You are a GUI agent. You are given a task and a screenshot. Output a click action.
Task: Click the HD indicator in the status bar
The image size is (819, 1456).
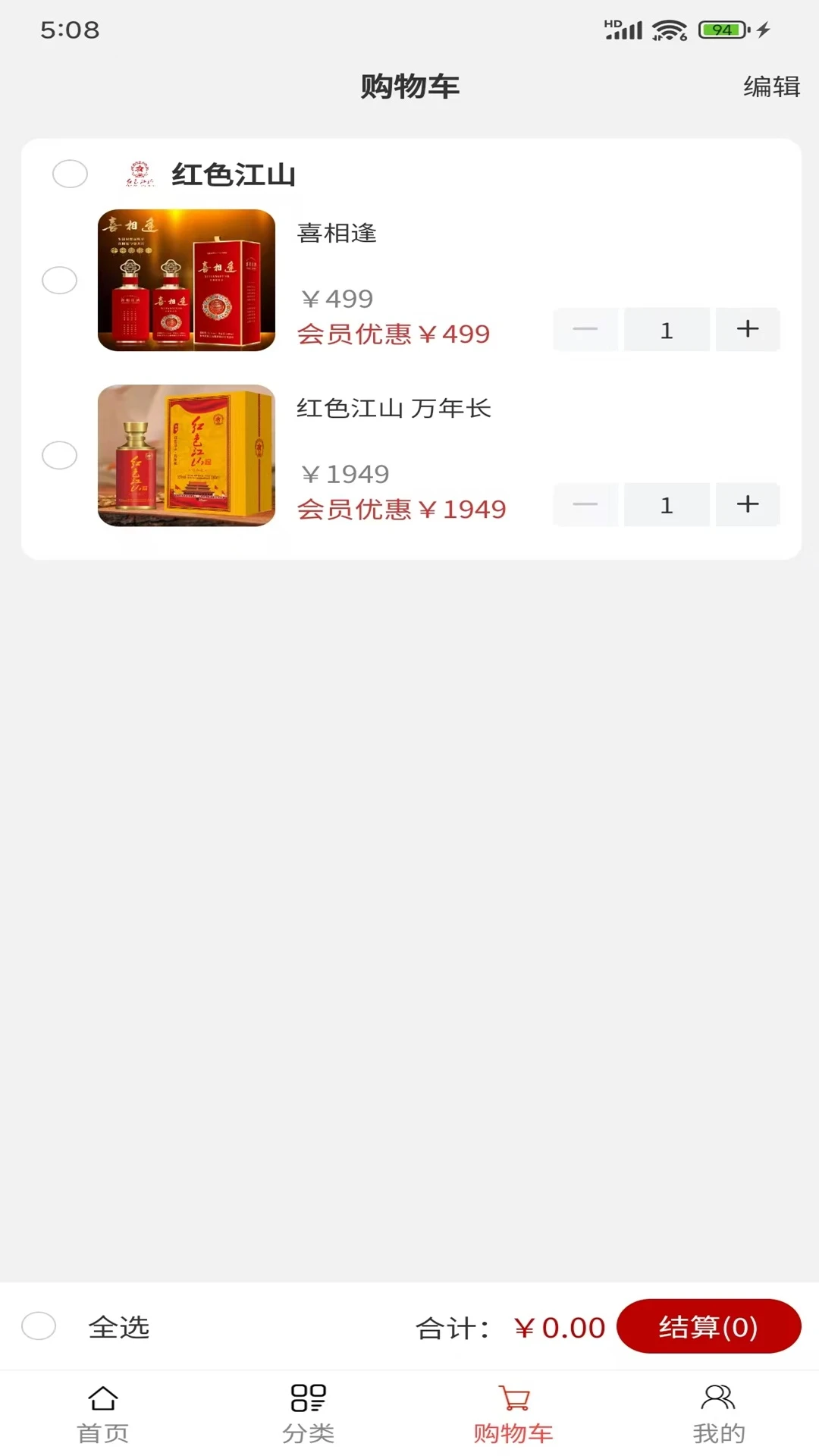611,24
